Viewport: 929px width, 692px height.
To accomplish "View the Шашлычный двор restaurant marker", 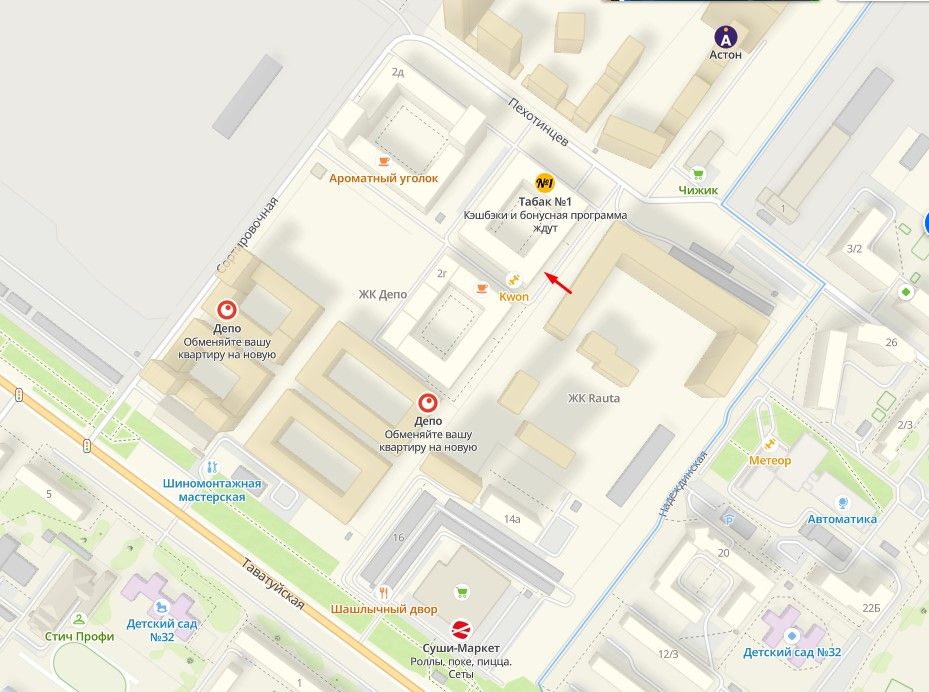I will pos(383,591).
